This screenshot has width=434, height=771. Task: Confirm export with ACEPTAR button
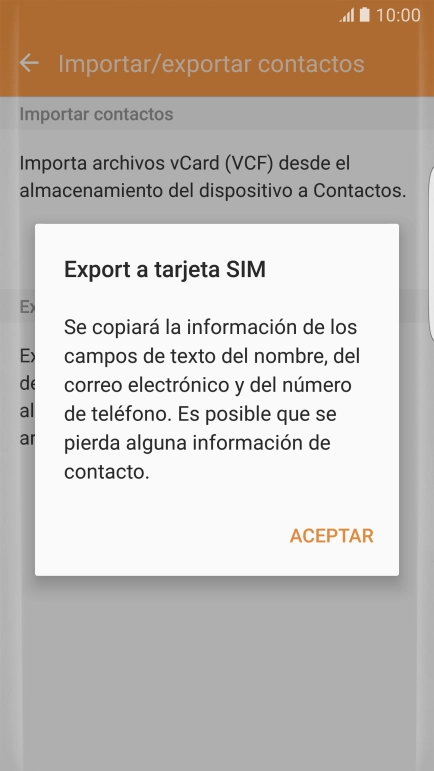332,536
